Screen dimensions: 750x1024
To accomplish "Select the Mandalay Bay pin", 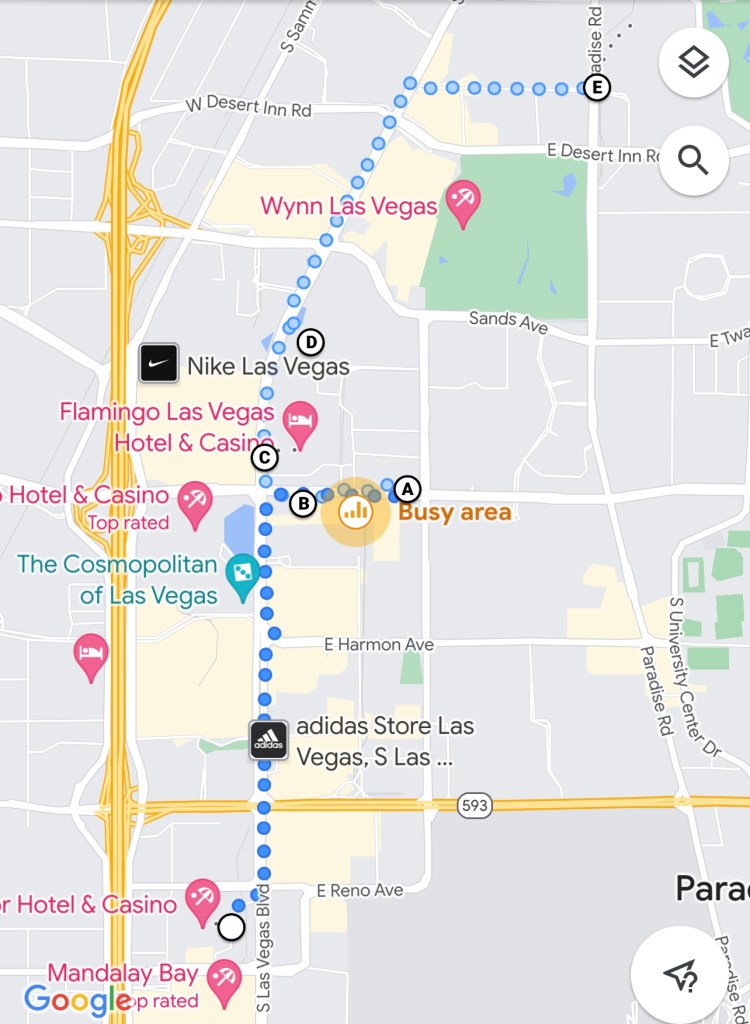I will [223, 981].
